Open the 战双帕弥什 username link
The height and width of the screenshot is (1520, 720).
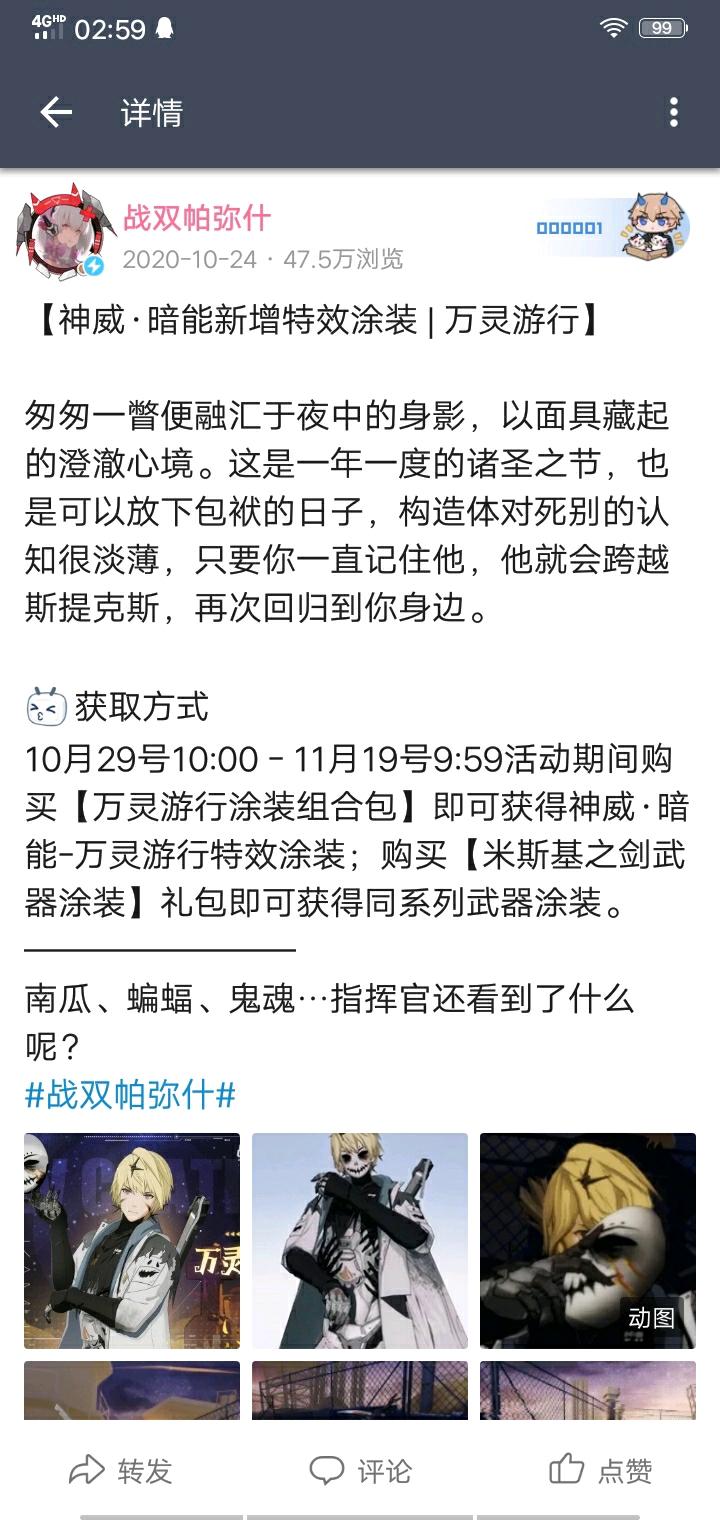[197, 217]
